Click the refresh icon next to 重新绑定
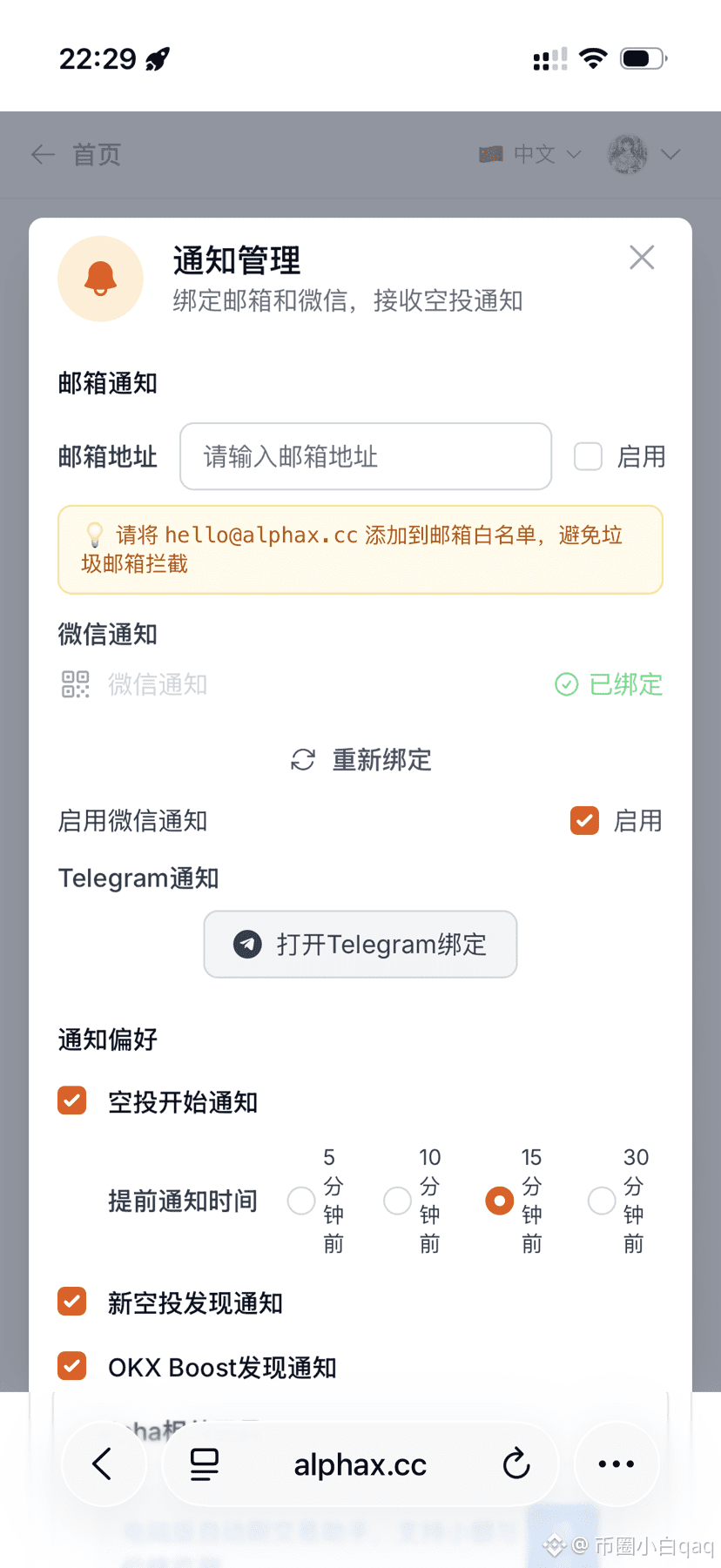Screen dimensions: 721x1568 point(301,759)
